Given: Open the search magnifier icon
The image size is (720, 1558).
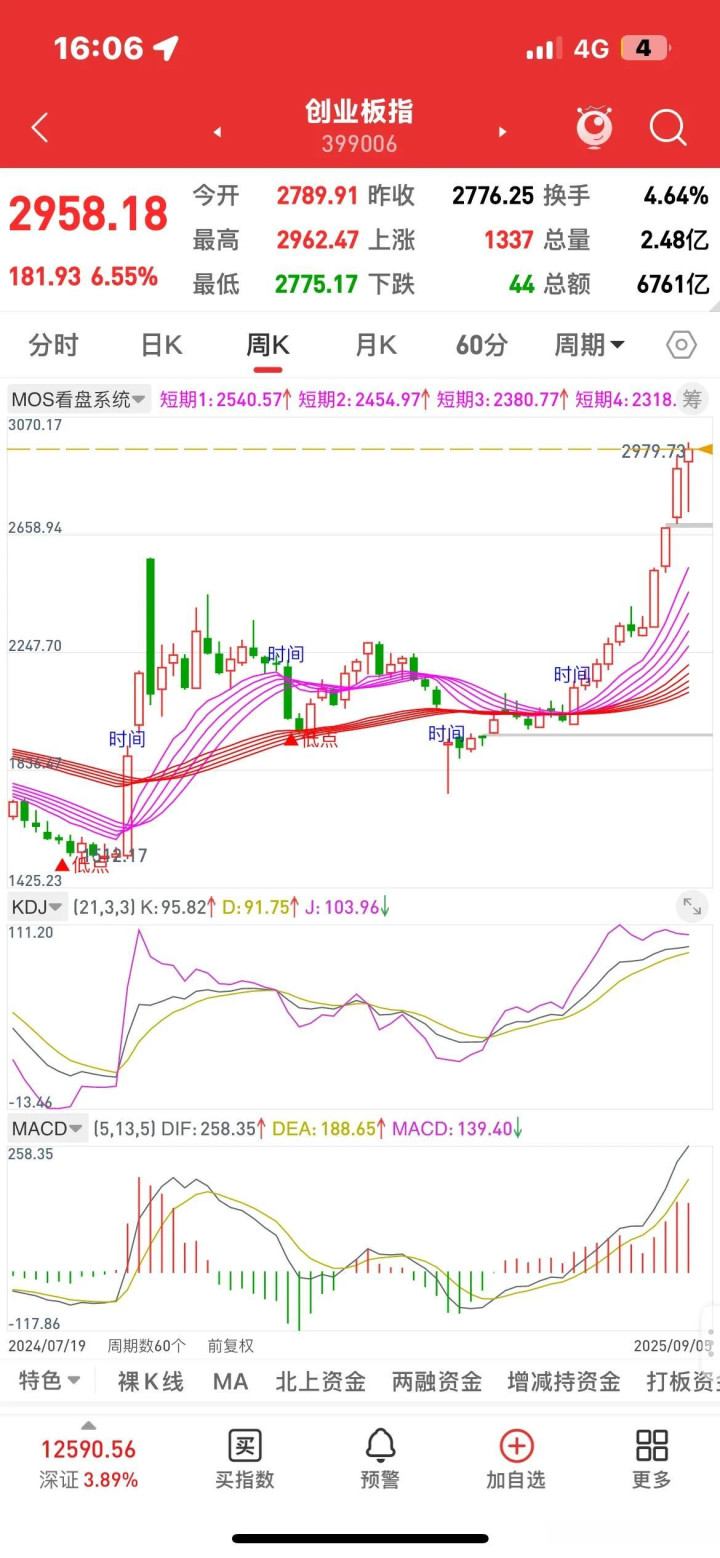Looking at the screenshot, I should click(x=668, y=127).
